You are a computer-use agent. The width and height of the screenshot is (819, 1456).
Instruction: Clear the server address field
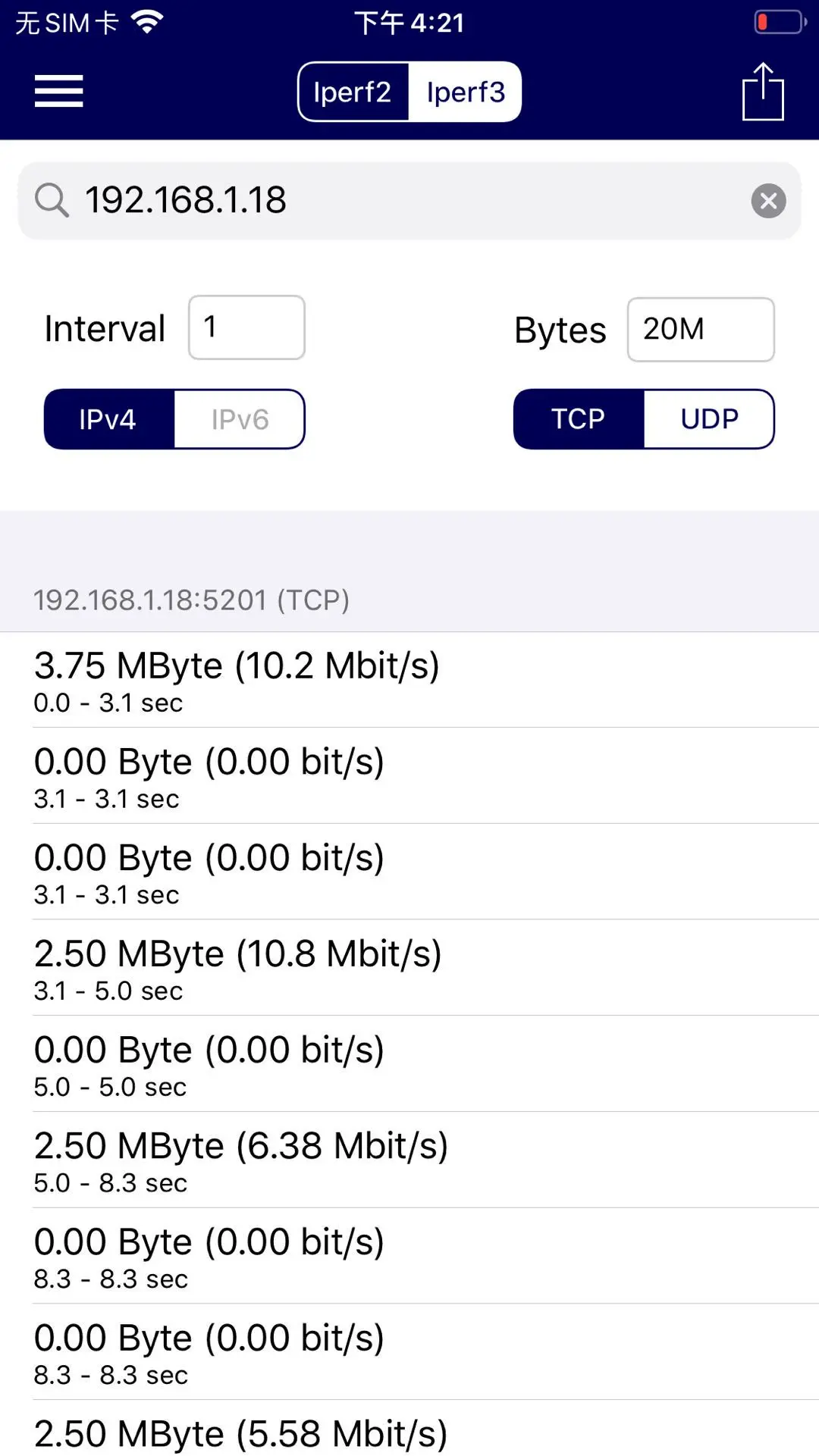point(768,201)
